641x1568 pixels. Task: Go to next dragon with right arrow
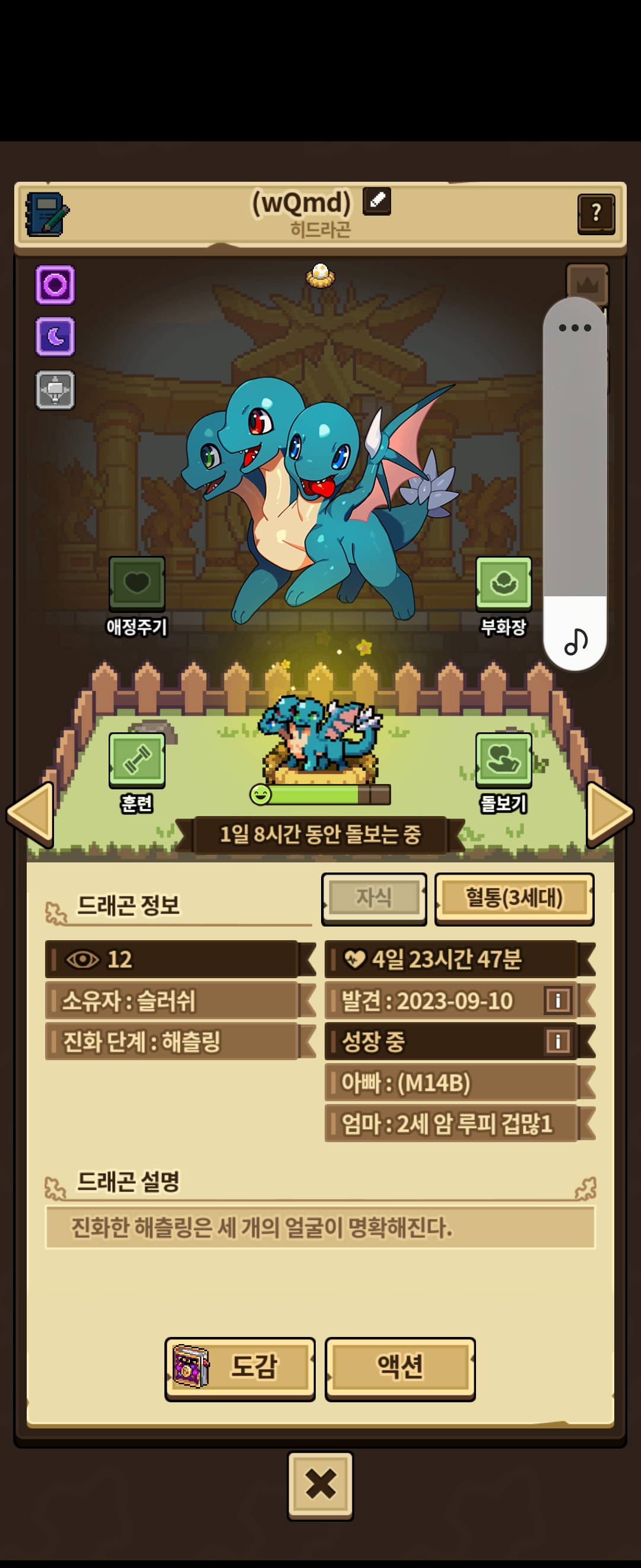609,814
